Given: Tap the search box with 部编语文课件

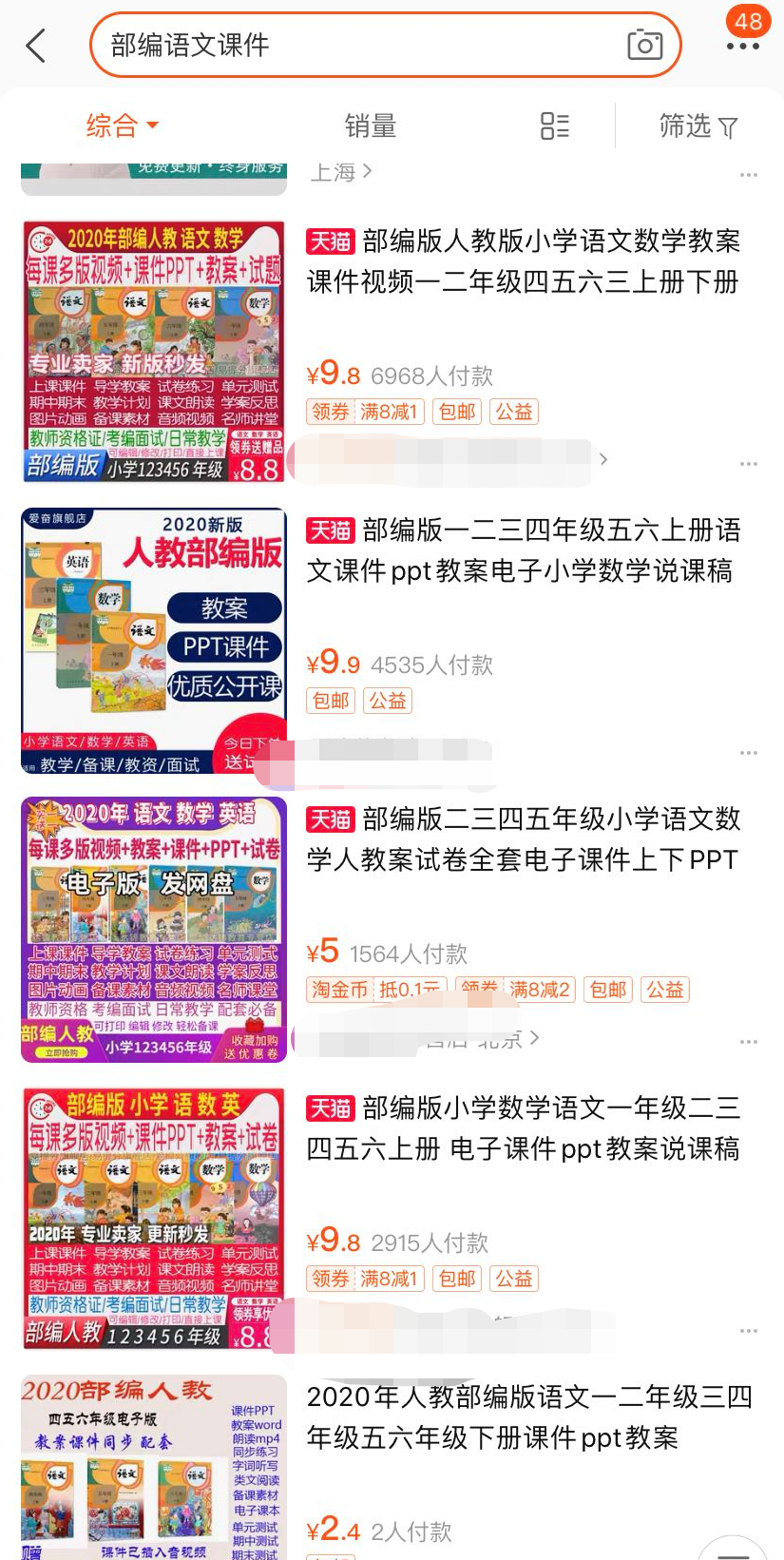Looking at the screenshot, I should pos(361,45).
